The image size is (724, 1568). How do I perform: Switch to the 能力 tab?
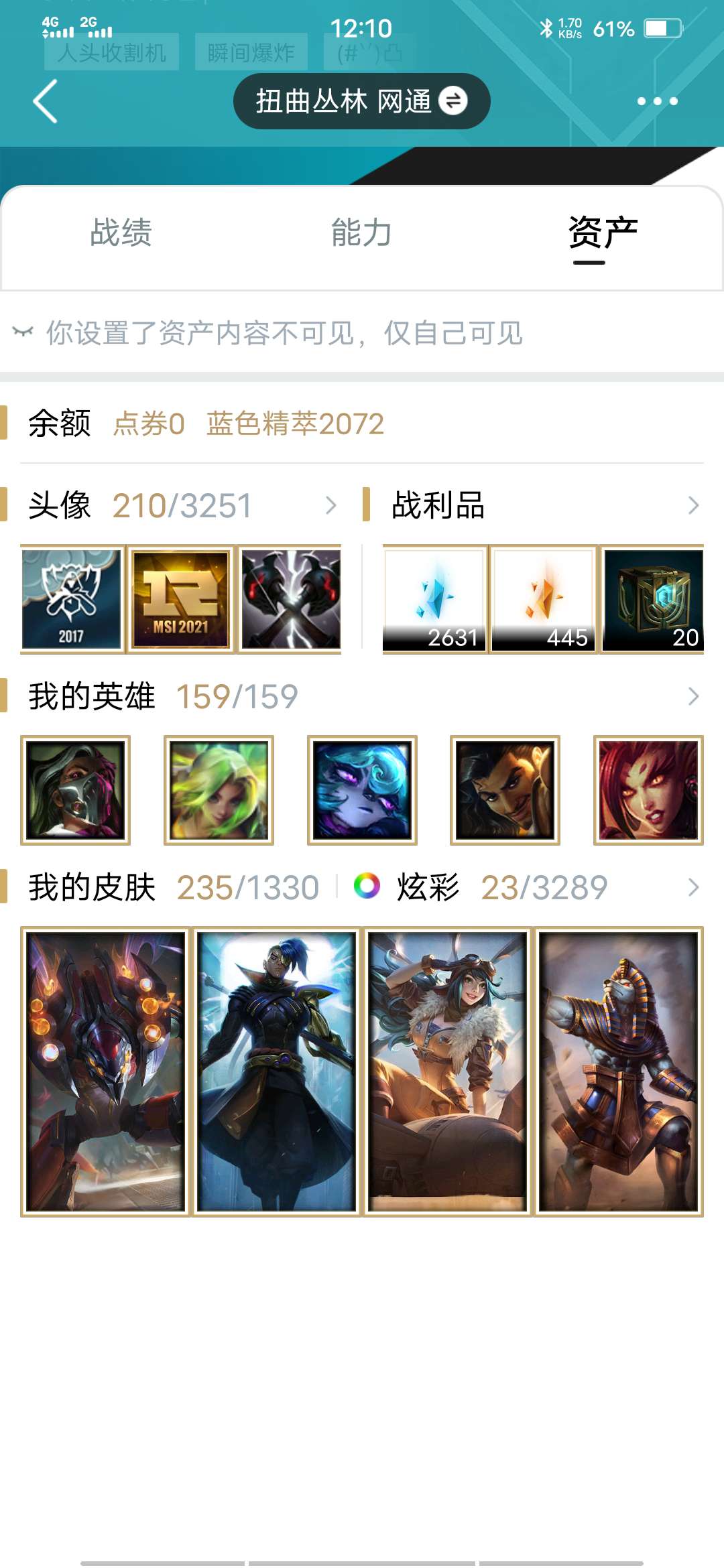point(361,233)
